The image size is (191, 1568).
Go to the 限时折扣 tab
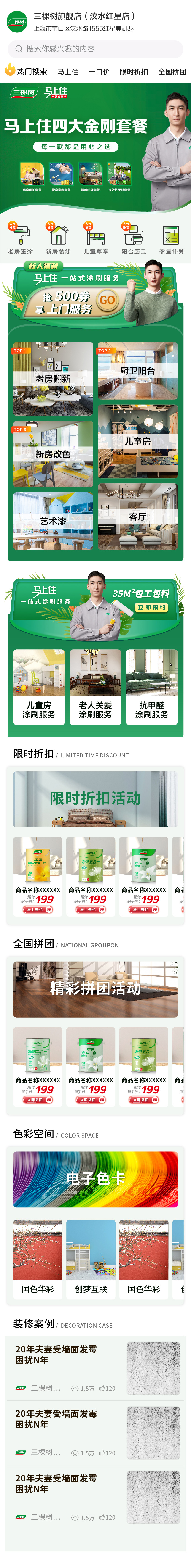tap(134, 72)
